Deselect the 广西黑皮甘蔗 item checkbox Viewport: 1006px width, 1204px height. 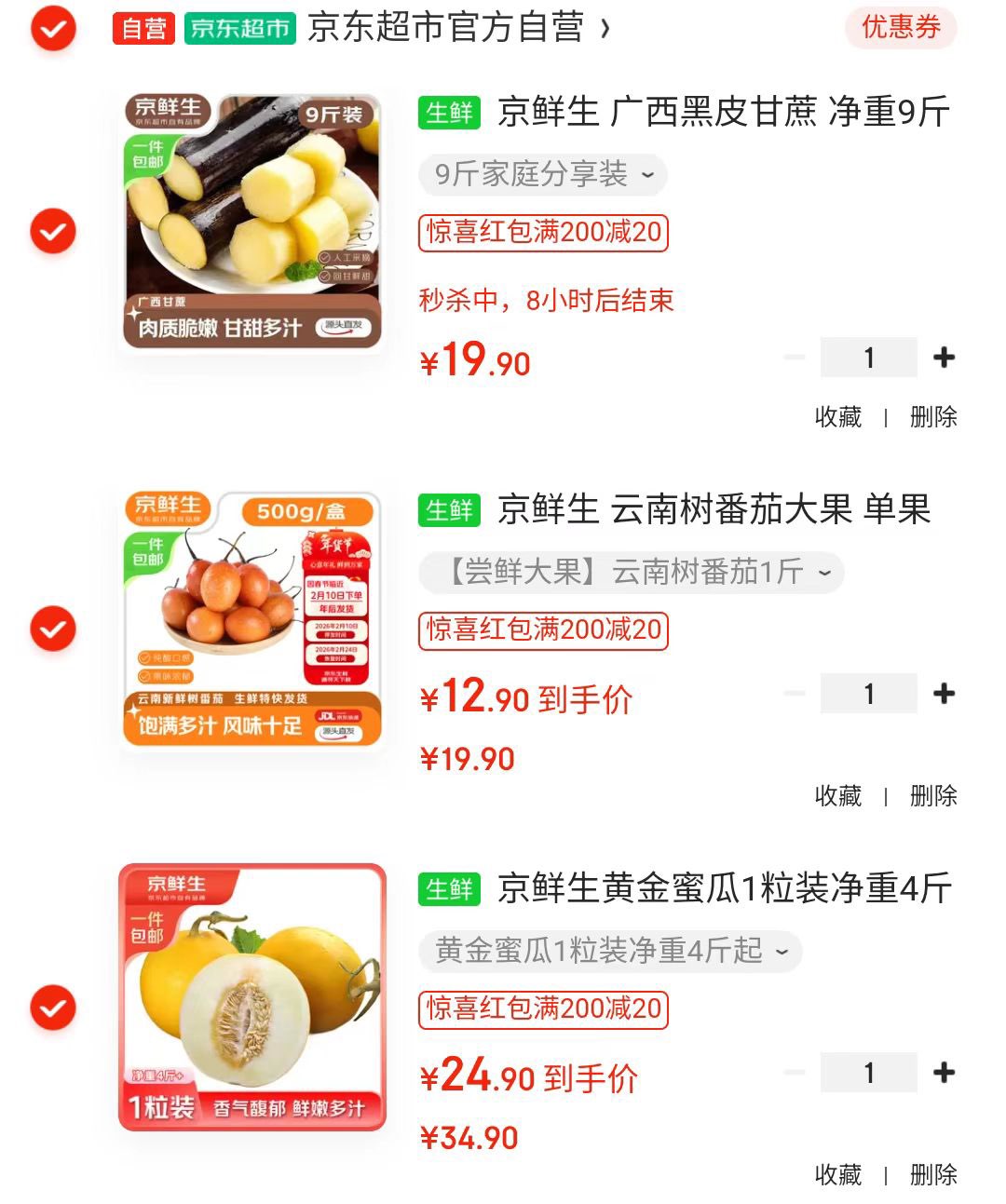point(53,231)
